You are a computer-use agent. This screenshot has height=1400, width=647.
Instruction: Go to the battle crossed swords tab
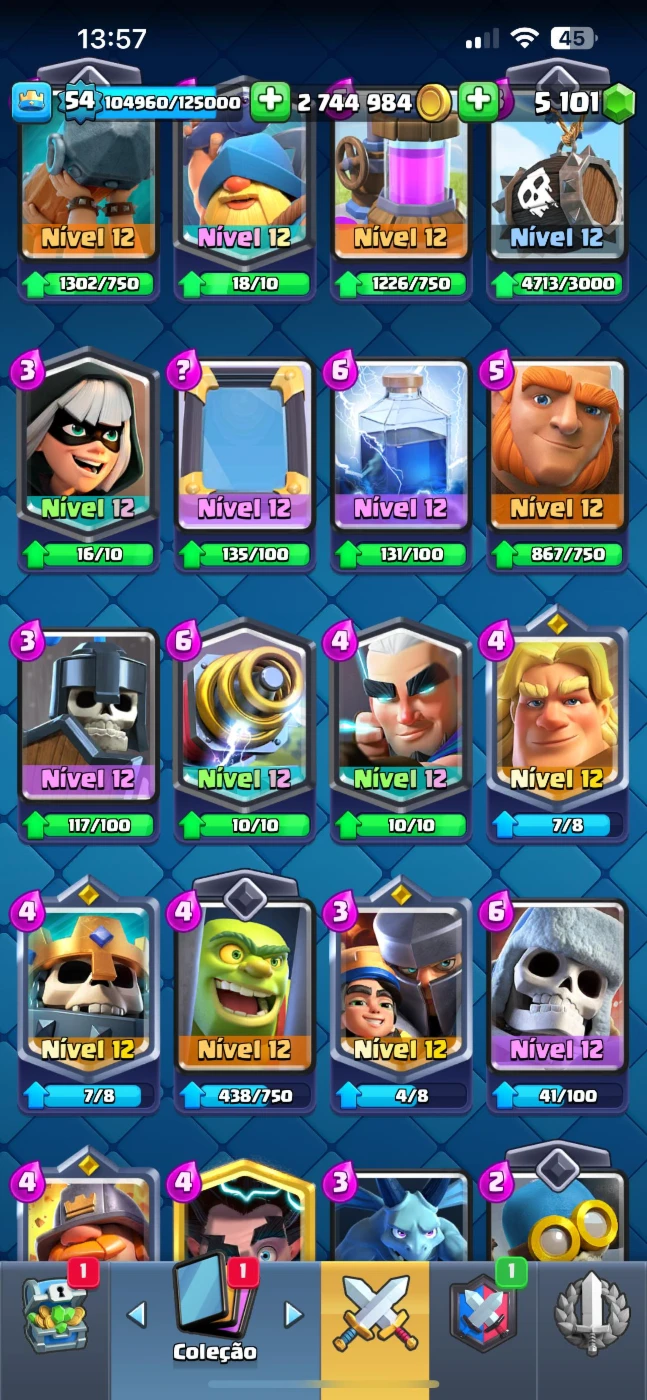pos(375,1316)
